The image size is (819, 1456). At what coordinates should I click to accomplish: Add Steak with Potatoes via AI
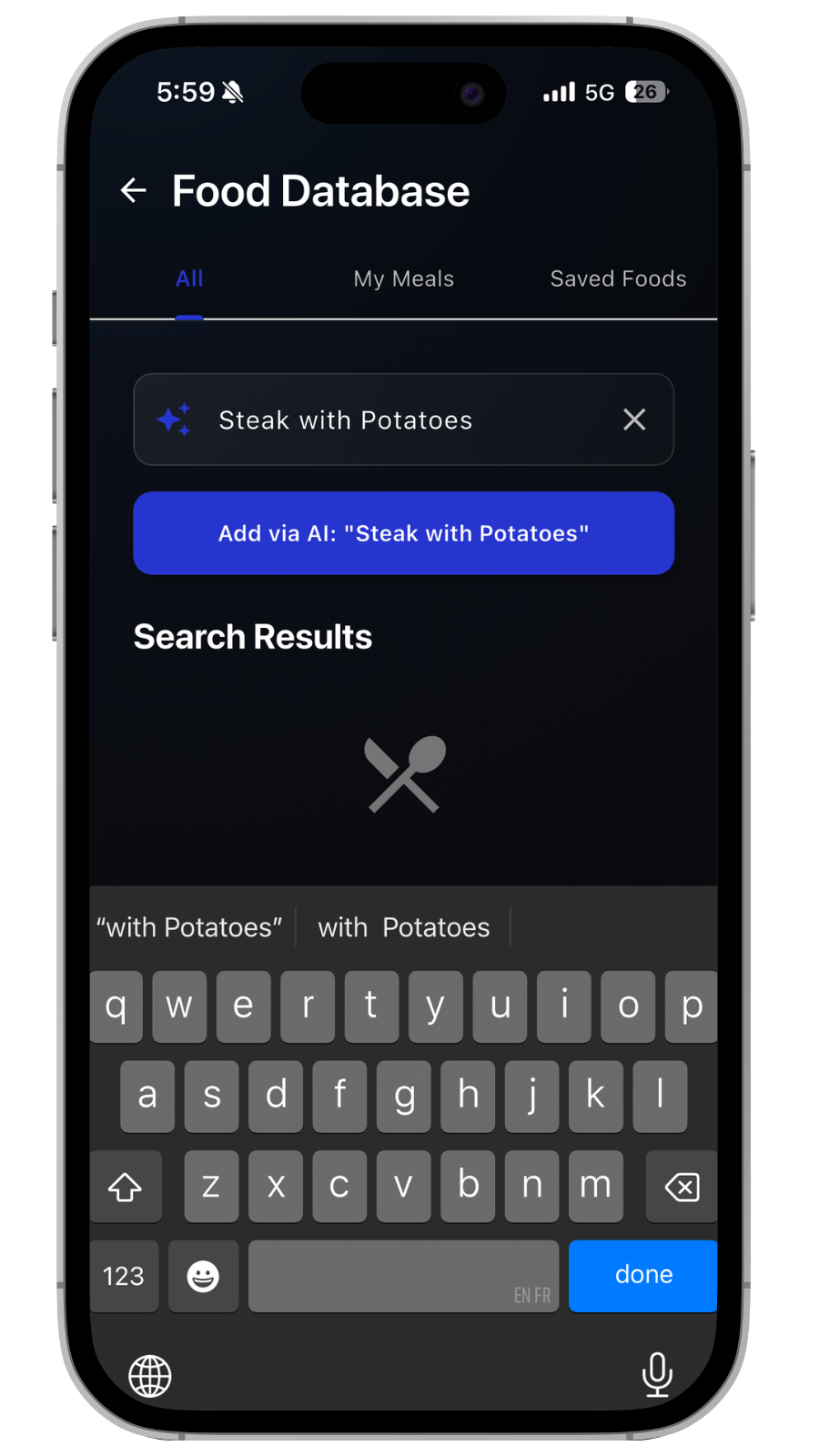coord(403,533)
